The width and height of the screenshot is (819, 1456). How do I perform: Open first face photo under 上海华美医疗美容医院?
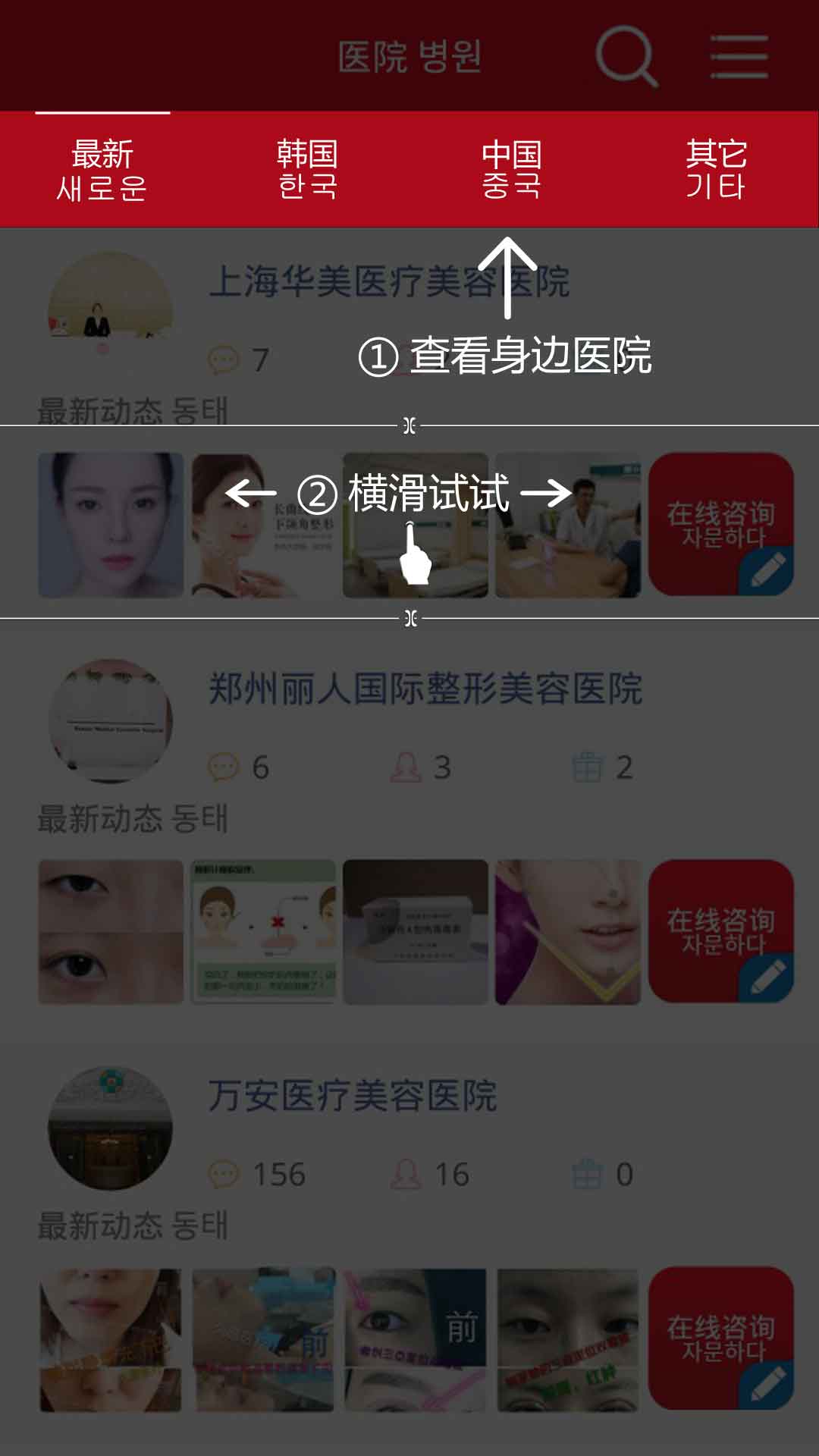111,525
